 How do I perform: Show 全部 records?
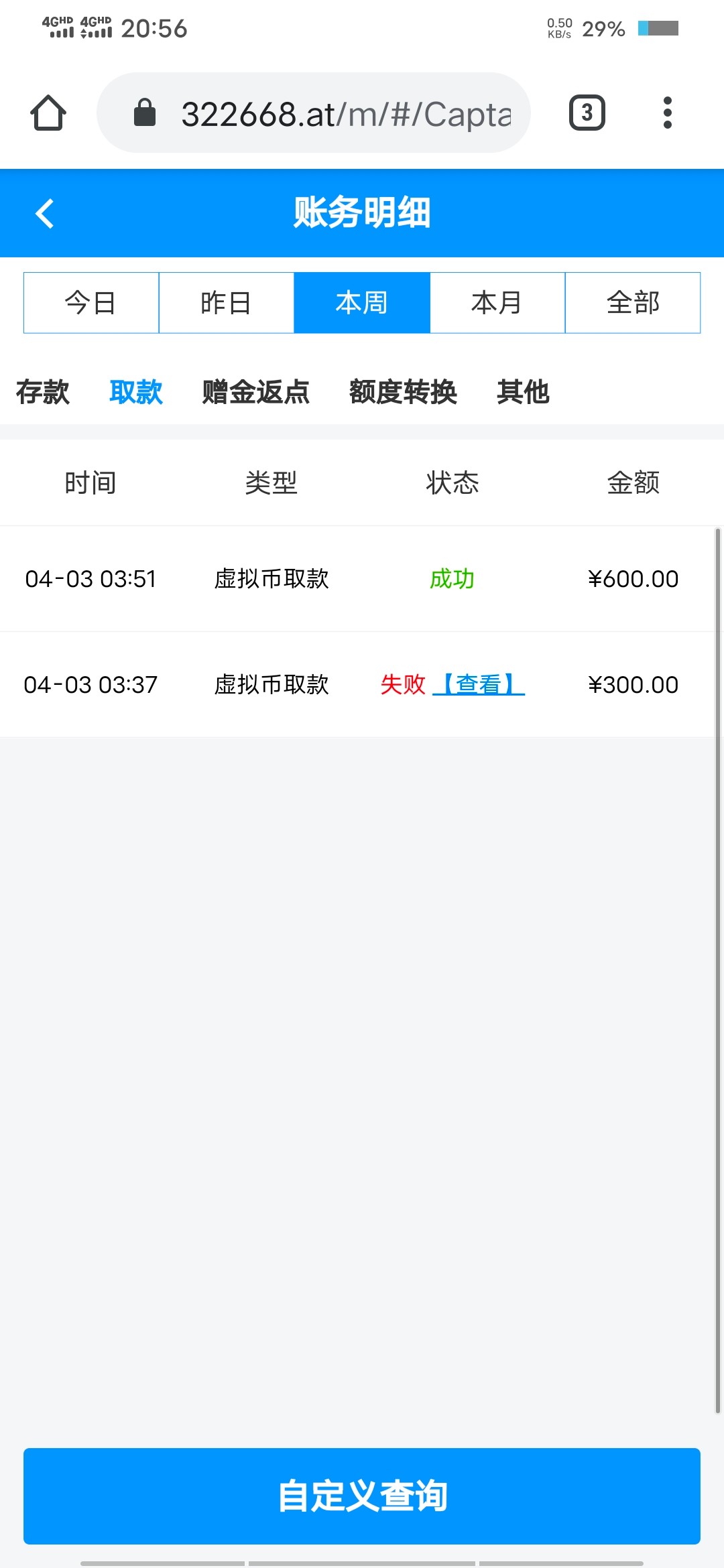tap(633, 303)
